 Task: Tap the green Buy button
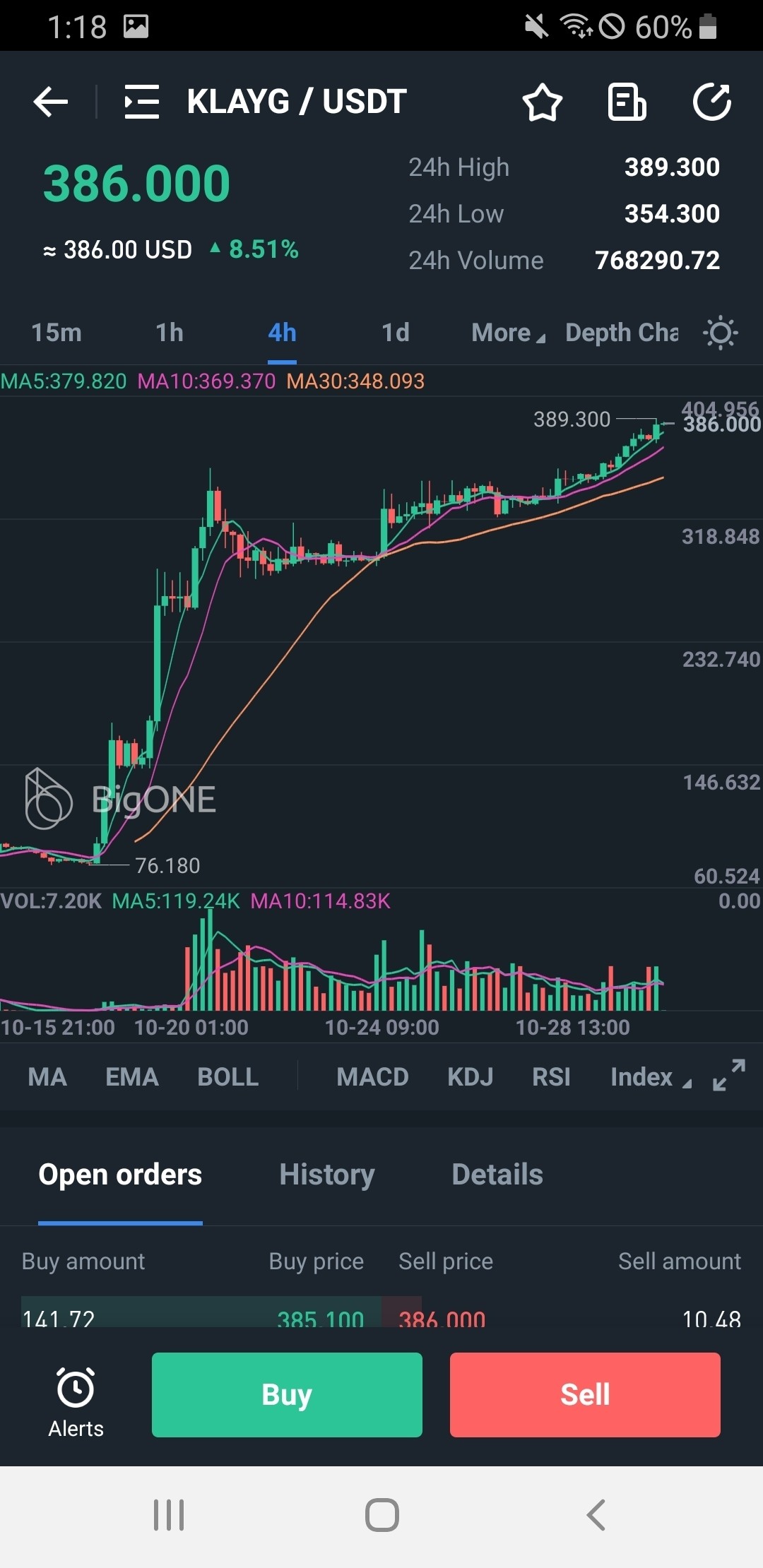[x=287, y=1395]
